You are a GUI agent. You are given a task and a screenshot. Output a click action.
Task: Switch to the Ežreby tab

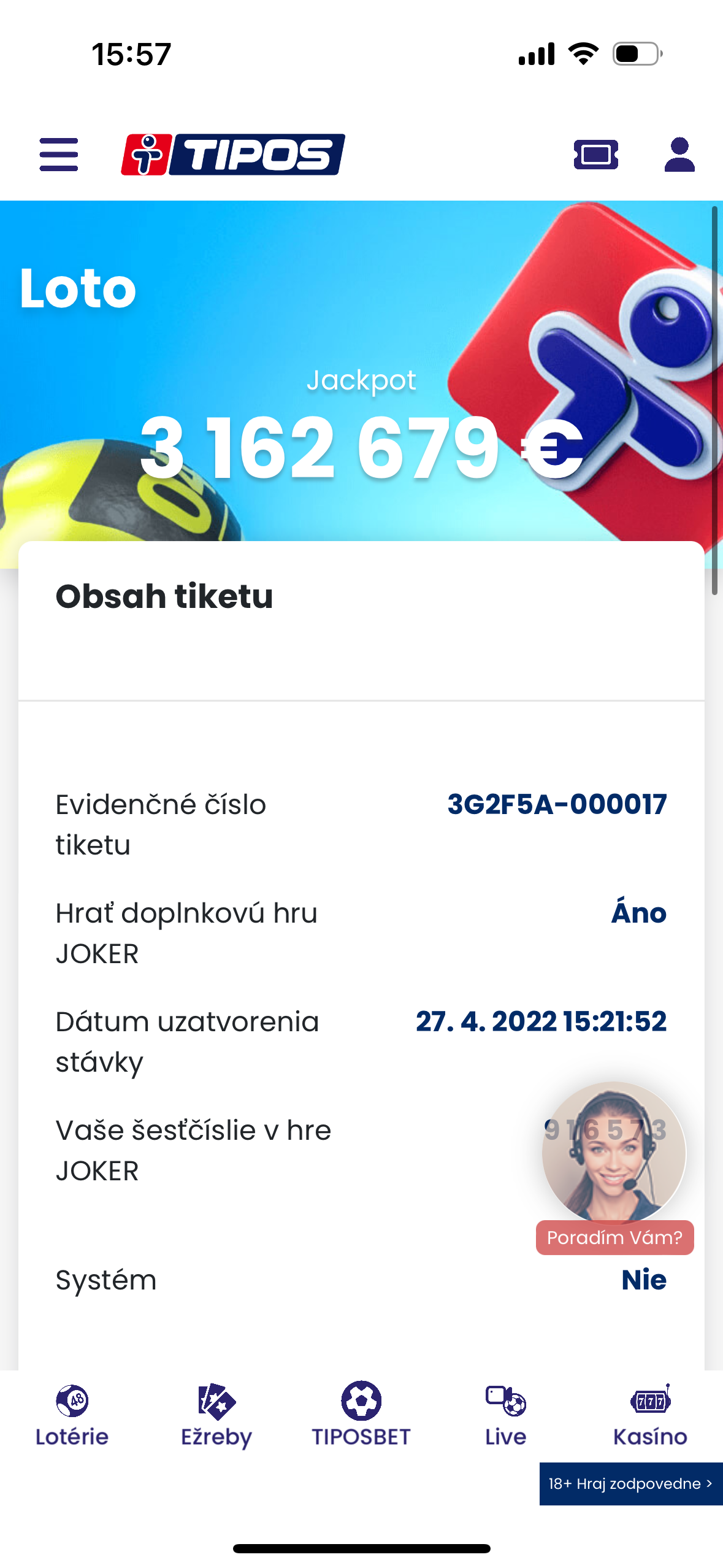[x=216, y=1414]
